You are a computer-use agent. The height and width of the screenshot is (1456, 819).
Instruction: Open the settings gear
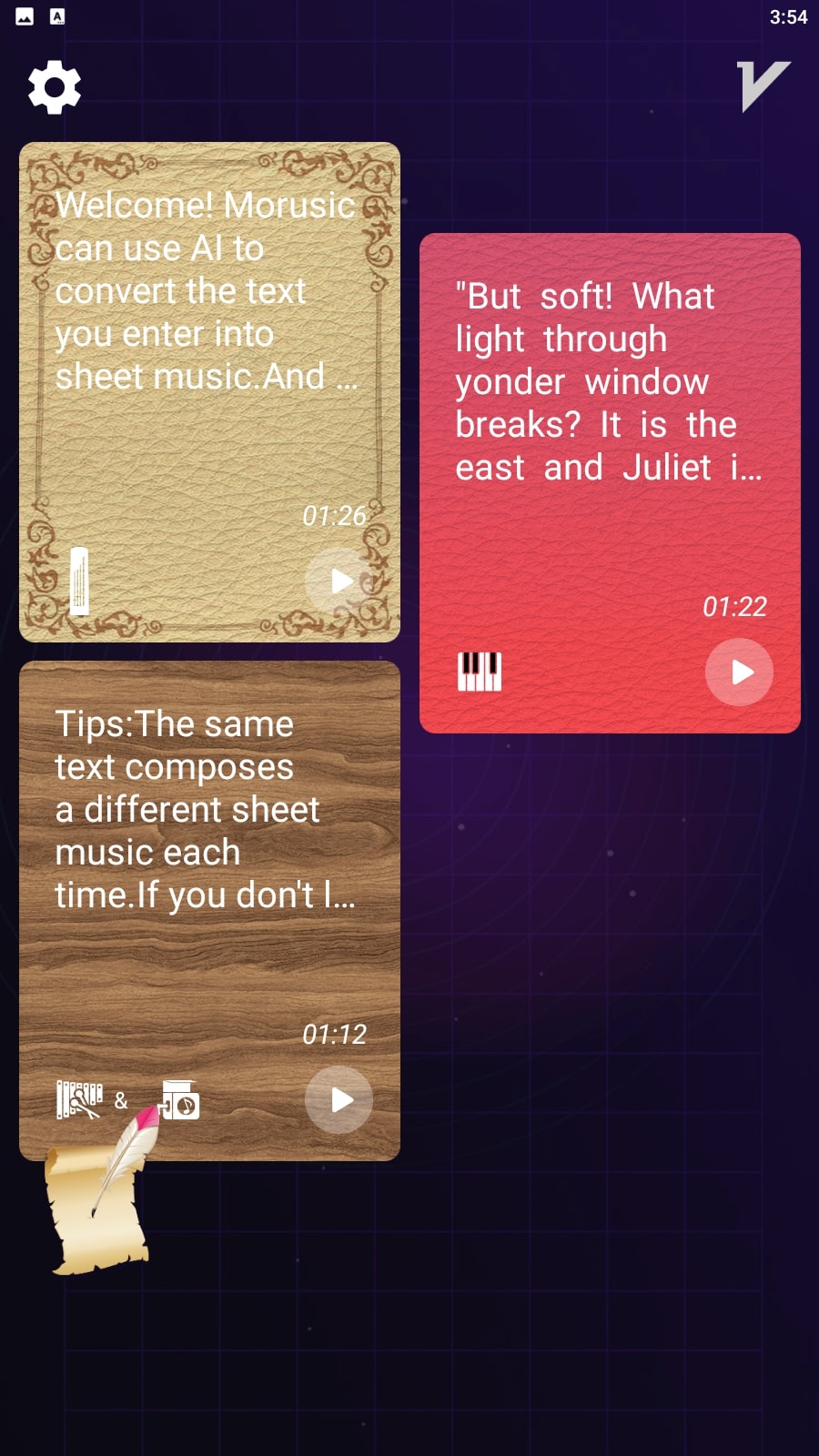(x=55, y=87)
